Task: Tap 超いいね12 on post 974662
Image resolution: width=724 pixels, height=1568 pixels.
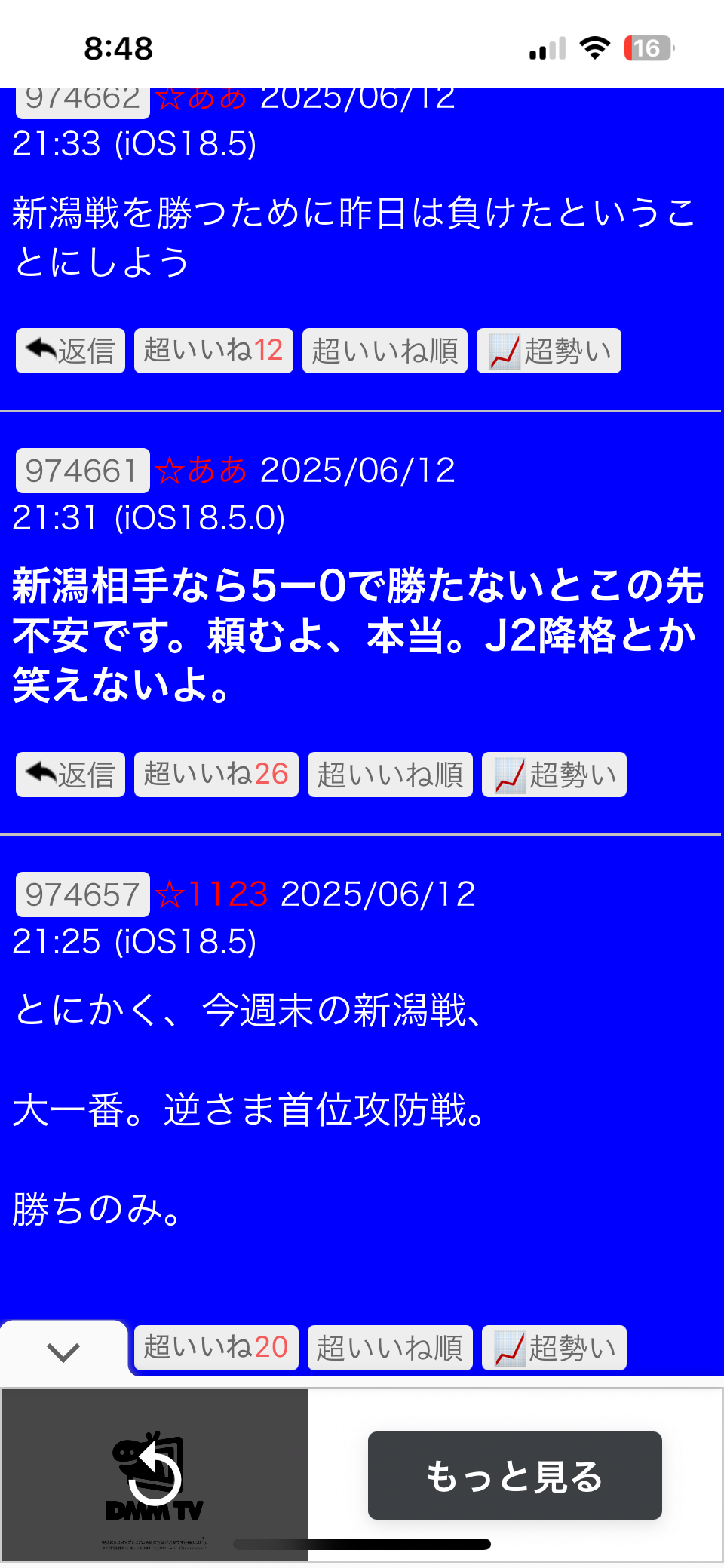Action: pyautogui.click(x=213, y=351)
